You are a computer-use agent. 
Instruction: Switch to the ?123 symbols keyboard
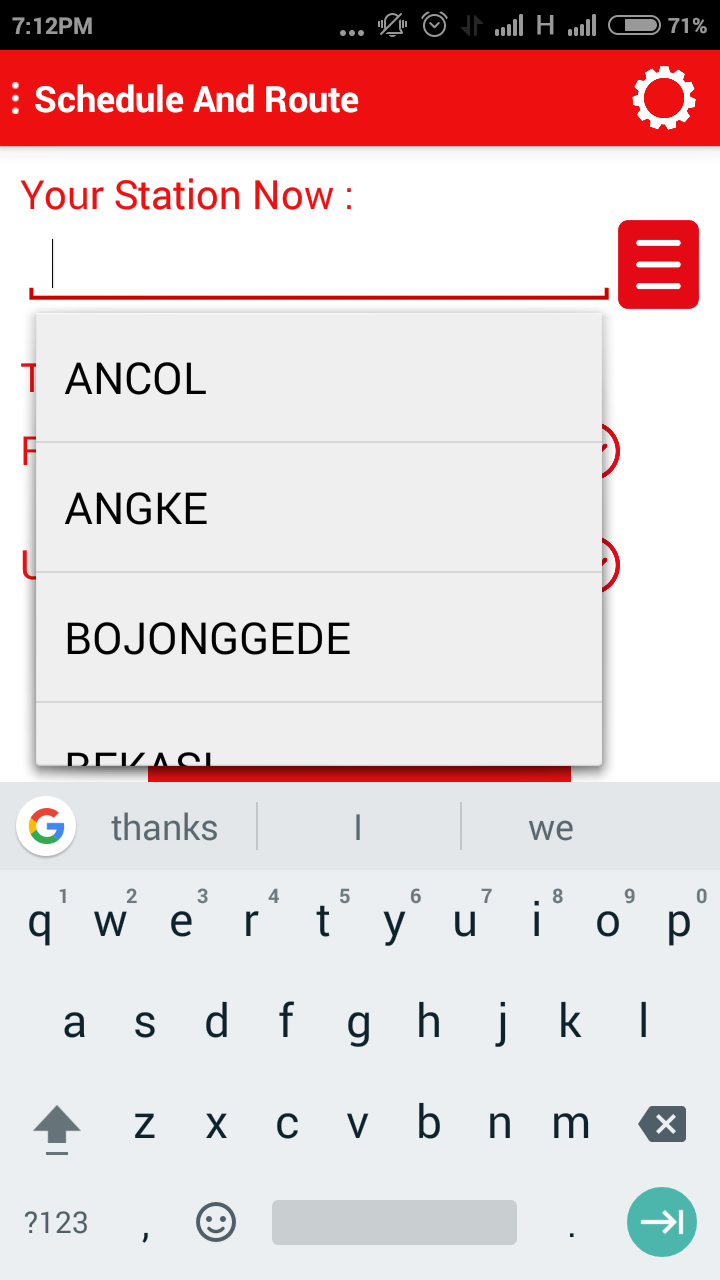[x=55, y=1222]
